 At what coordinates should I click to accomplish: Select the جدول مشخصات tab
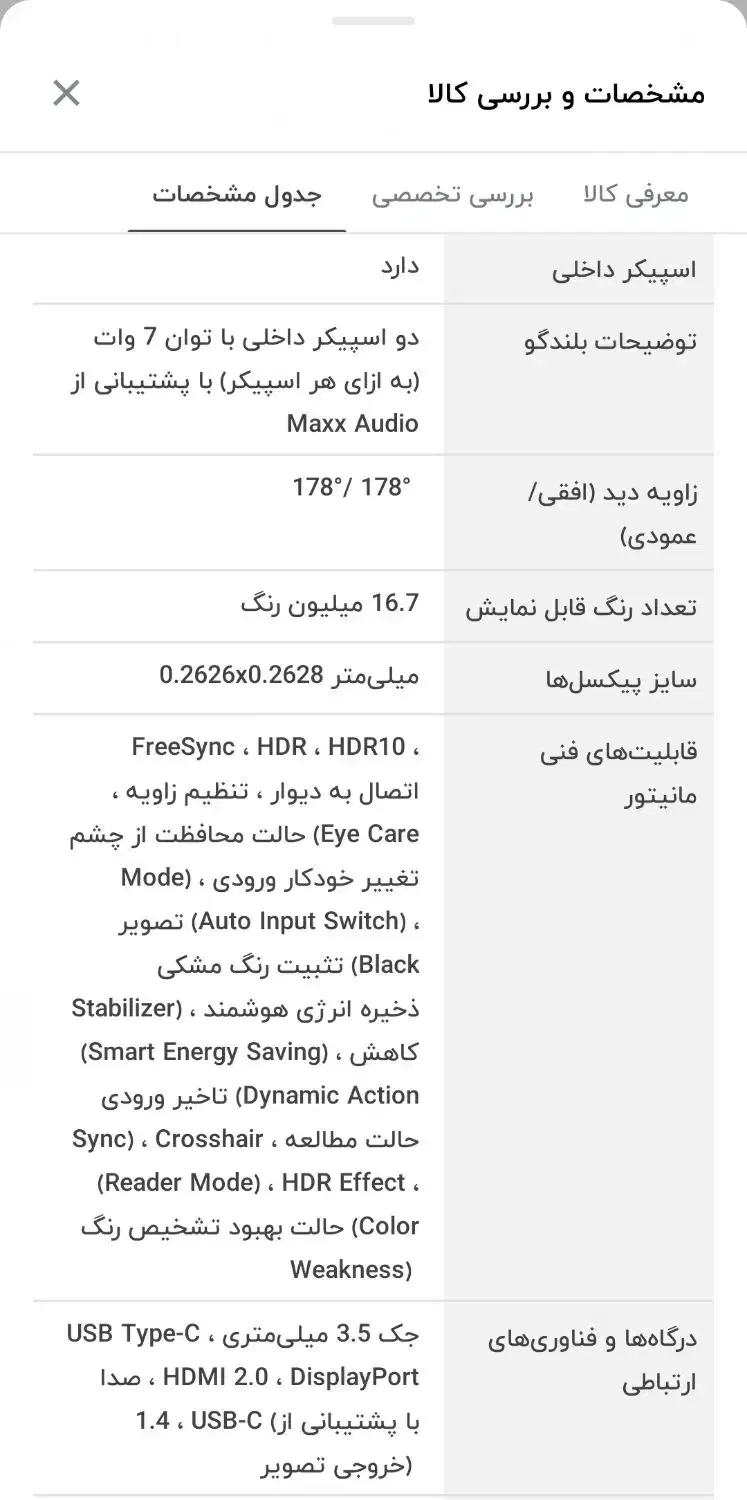click(x=237, y=194)
